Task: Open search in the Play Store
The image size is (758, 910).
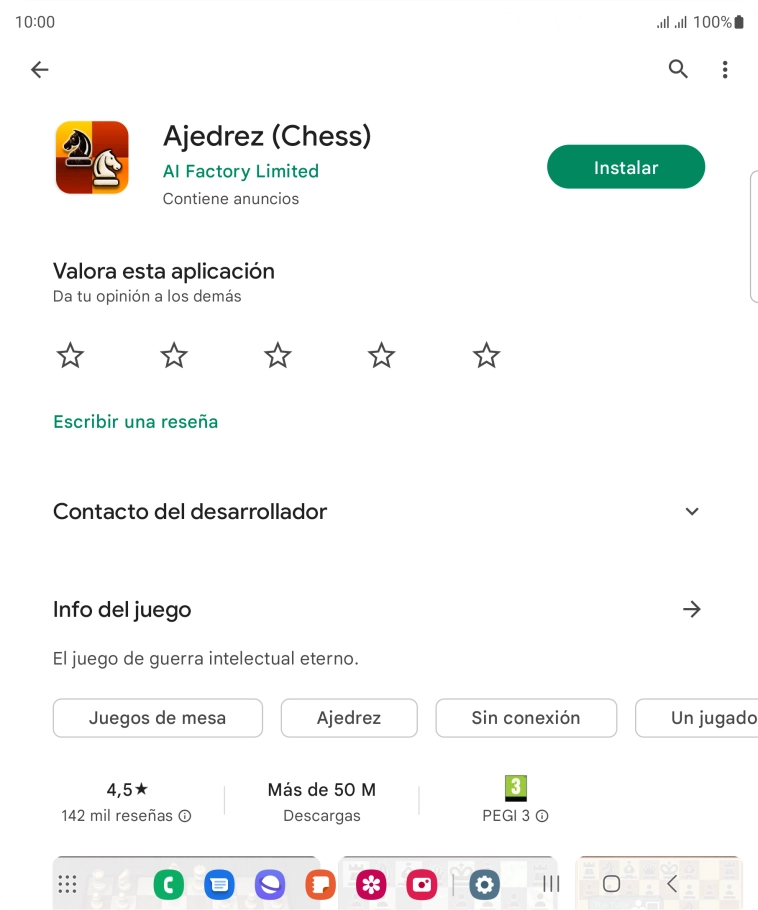Action: [x=678, y=69]
